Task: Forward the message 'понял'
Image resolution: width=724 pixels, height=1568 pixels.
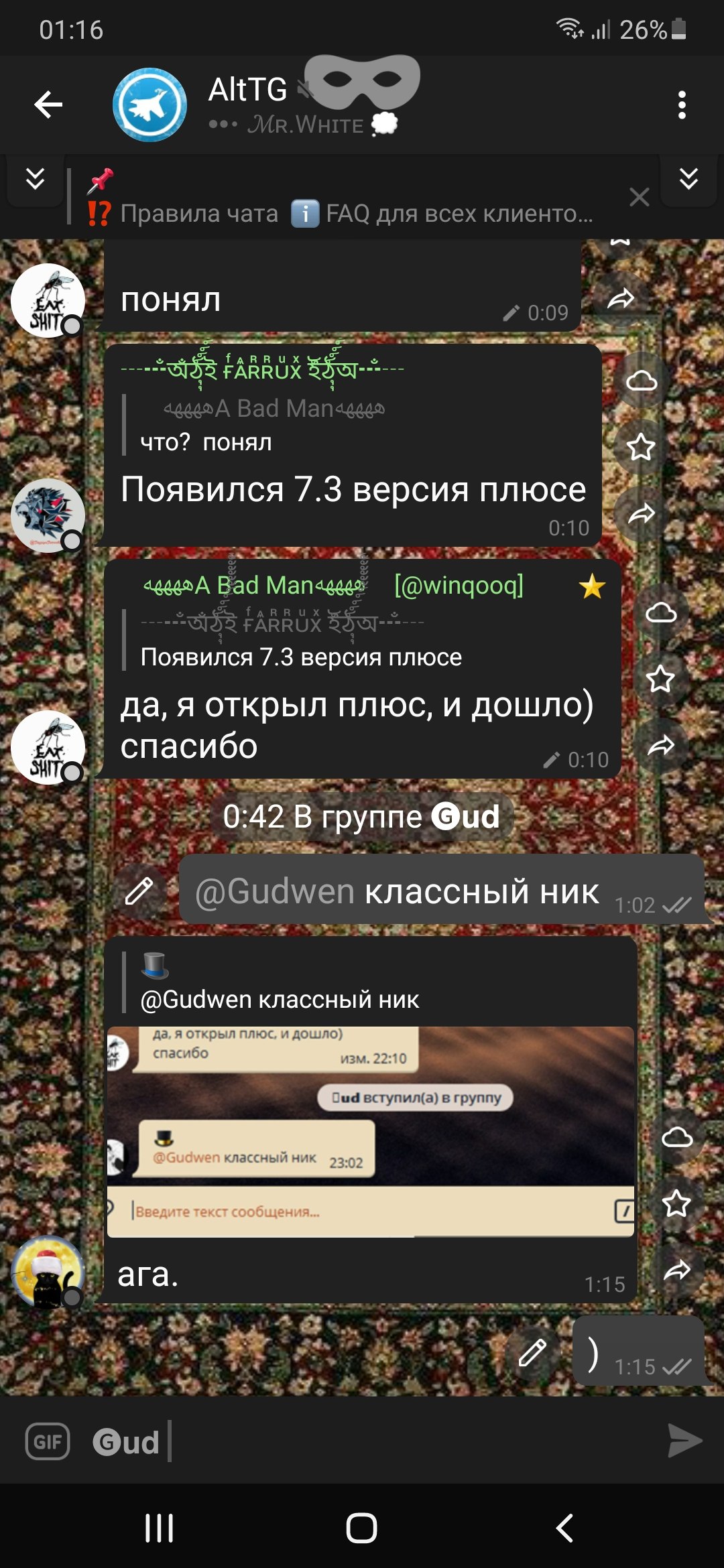Action: (621, 299)
